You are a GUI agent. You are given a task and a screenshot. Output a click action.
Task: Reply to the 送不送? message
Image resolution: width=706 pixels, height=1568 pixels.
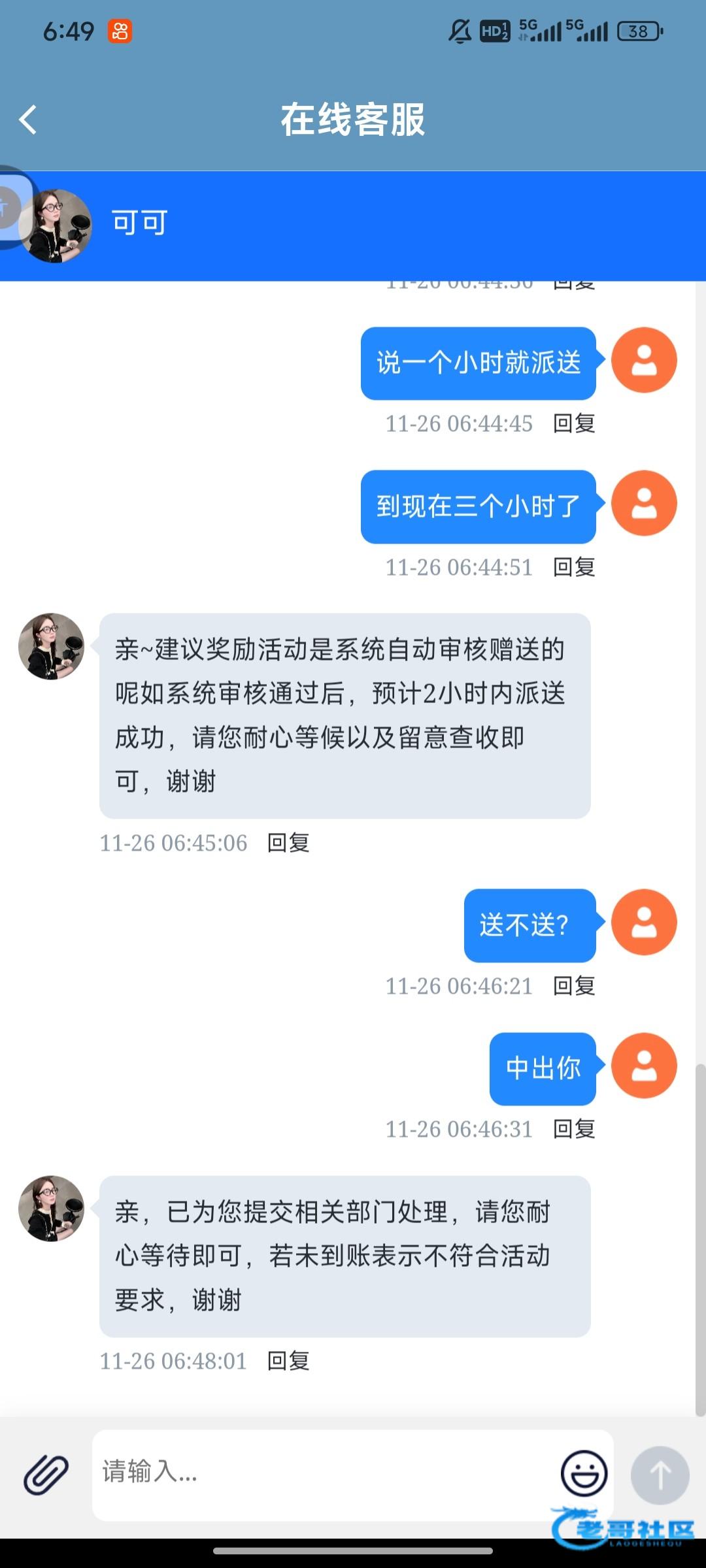click(574, 986)
